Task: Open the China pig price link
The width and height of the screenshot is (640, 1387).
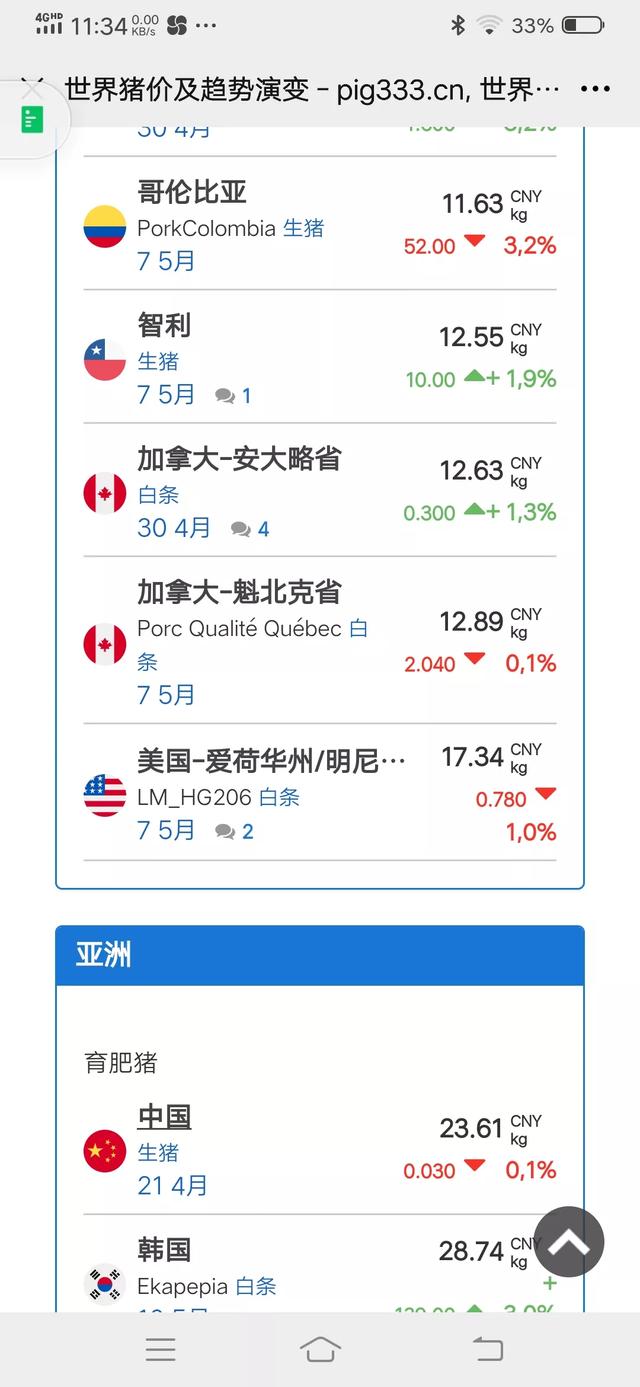Action: coord(164,1117)
